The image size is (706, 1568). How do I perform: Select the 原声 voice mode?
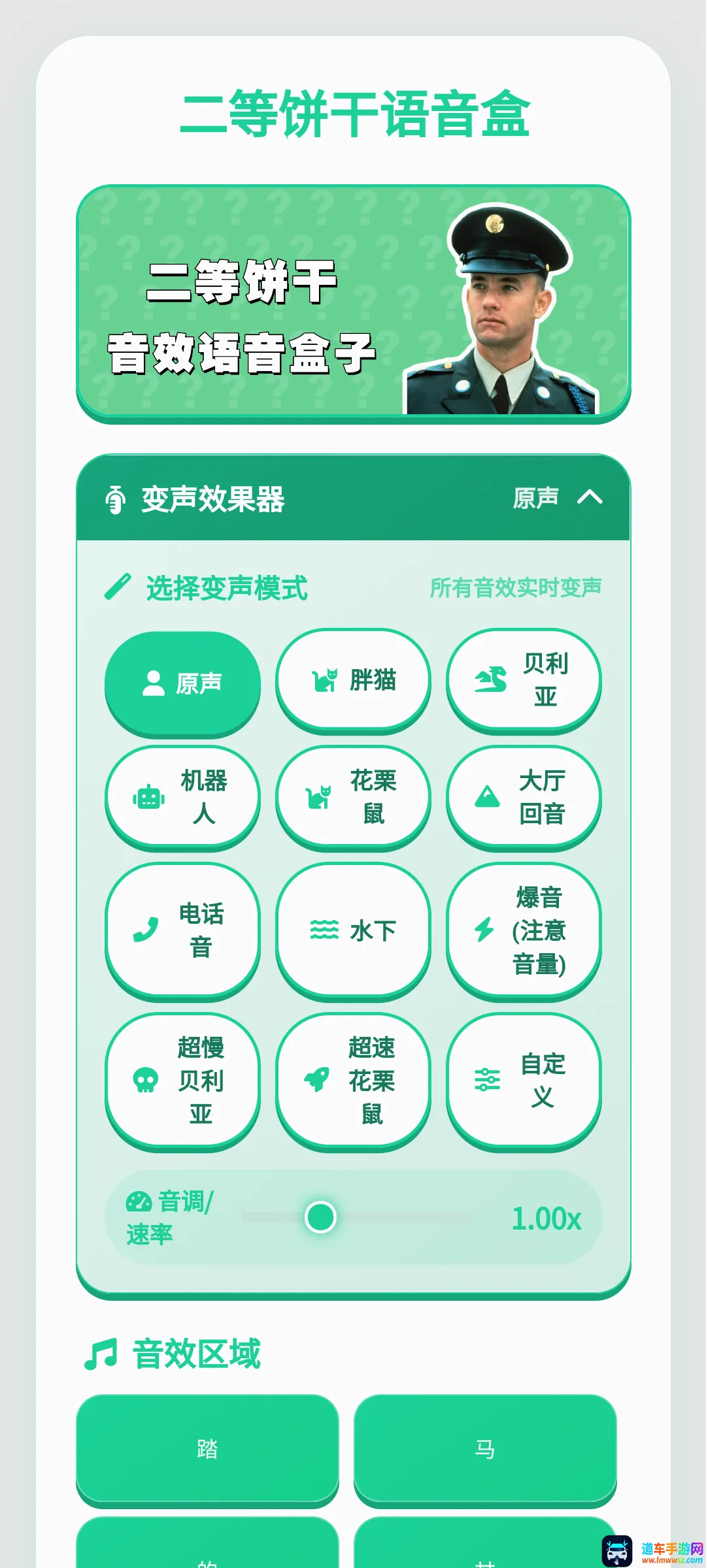[182, 683]
